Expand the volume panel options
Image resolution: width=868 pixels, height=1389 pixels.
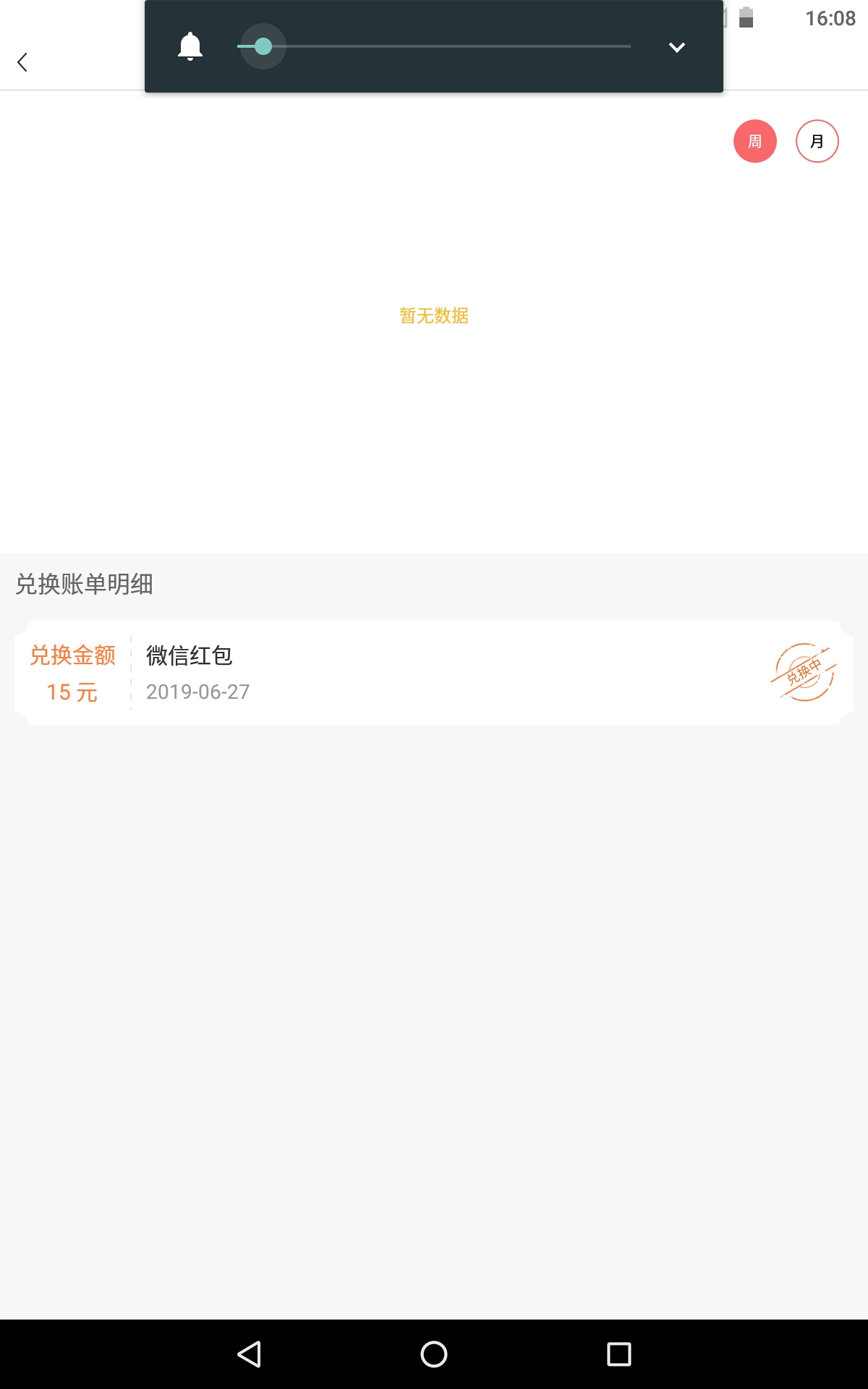tap(676, 48)
